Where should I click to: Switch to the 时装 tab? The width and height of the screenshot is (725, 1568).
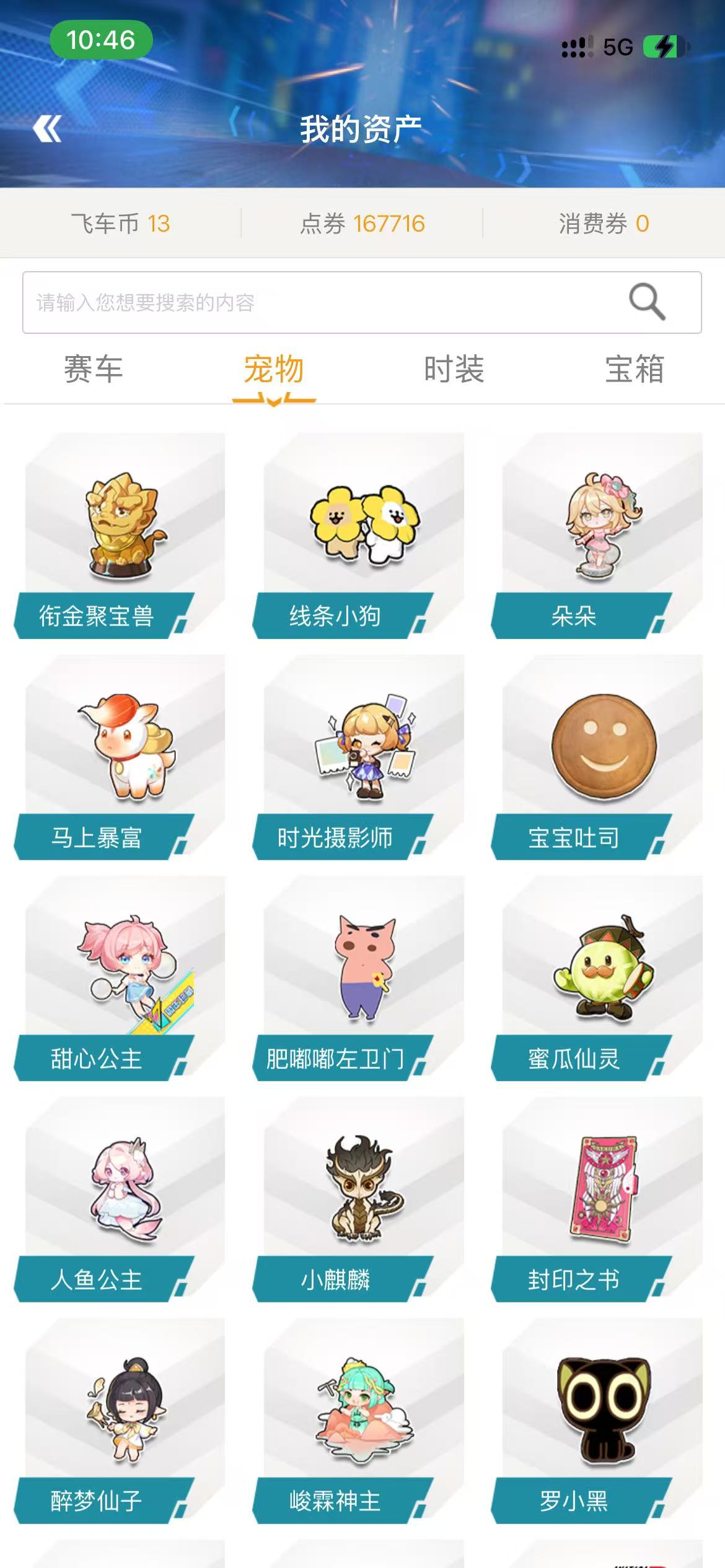(454, 370)
